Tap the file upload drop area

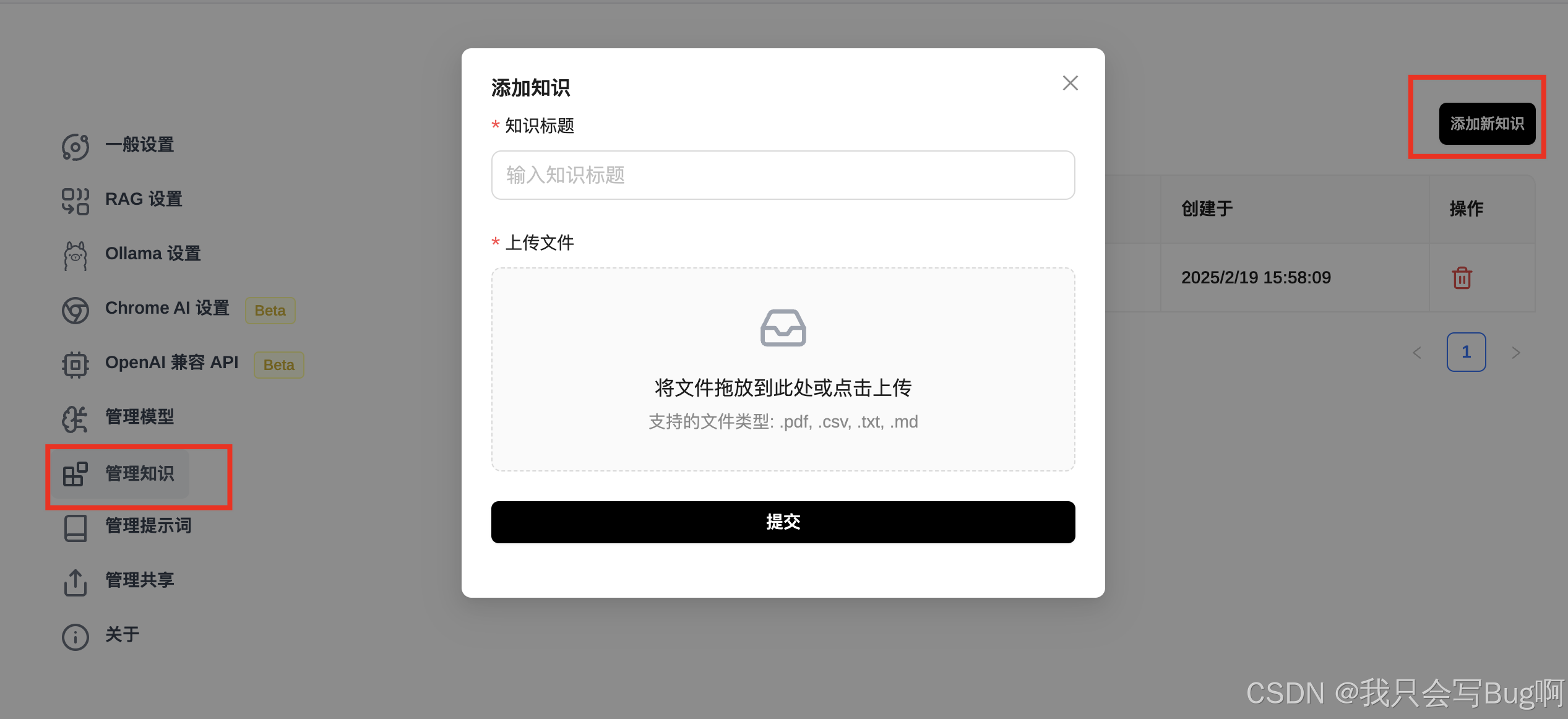[x=783, y=369]
